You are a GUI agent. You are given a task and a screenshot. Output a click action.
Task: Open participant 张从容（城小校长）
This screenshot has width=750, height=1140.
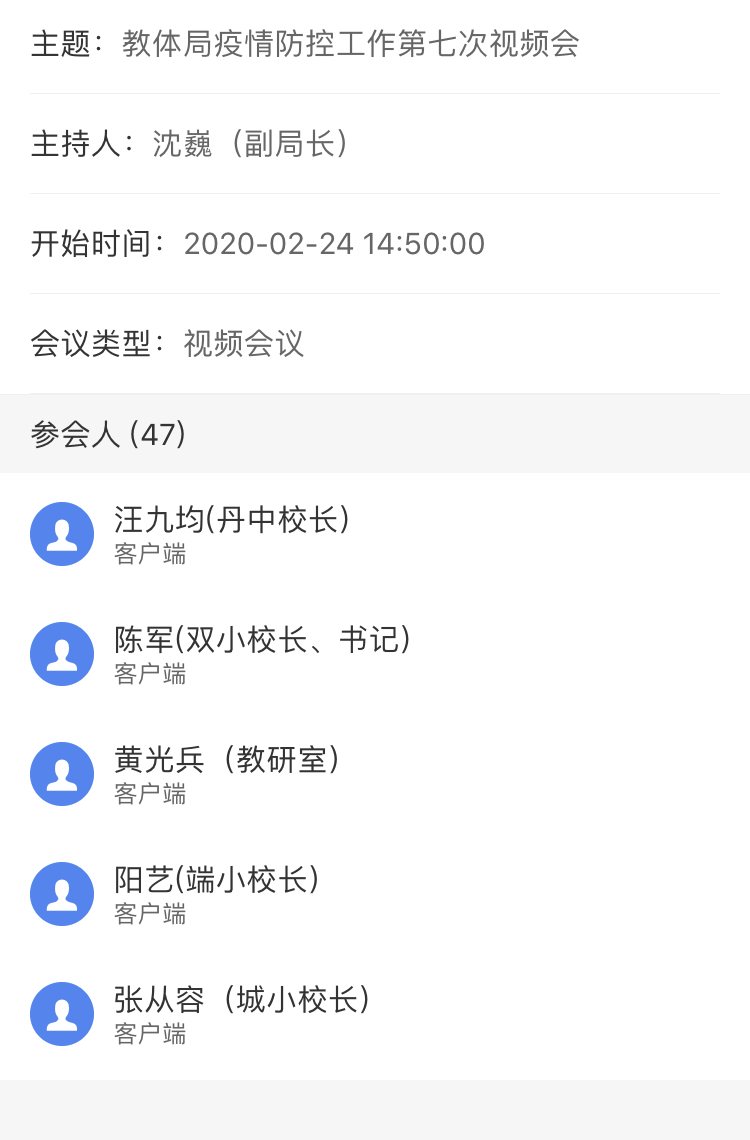(x=242, y=1014)
